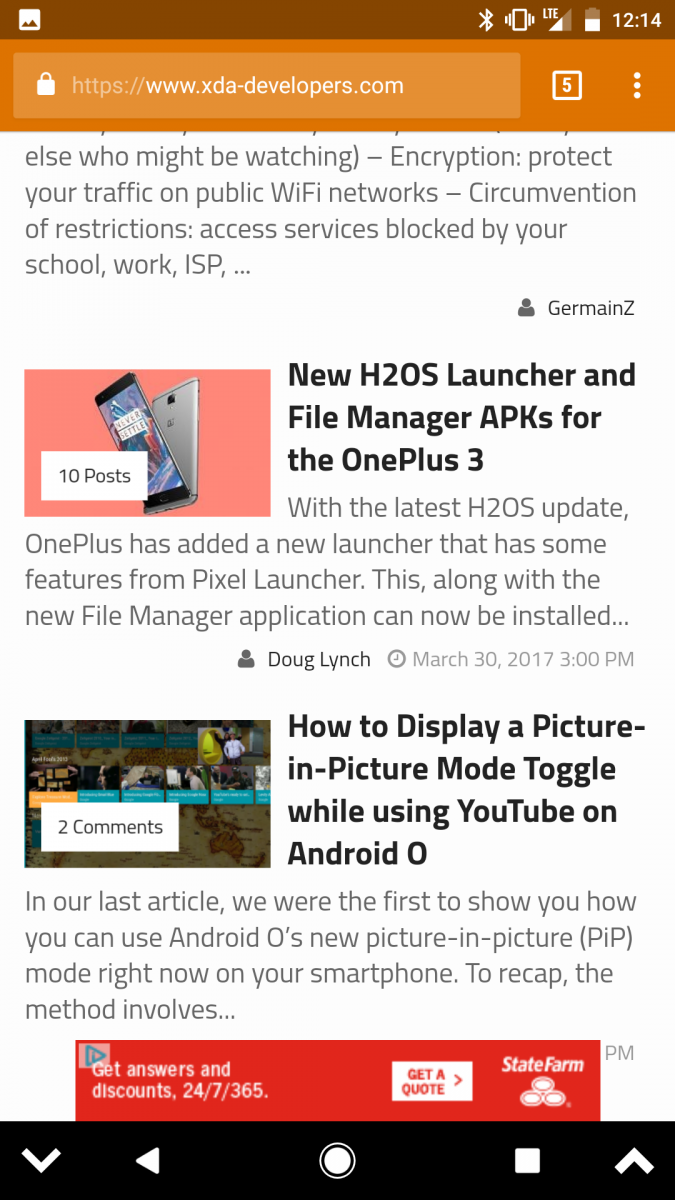Open the tab switcher showing 5 tabs
675x1200 pixels.
pos(567,86)
